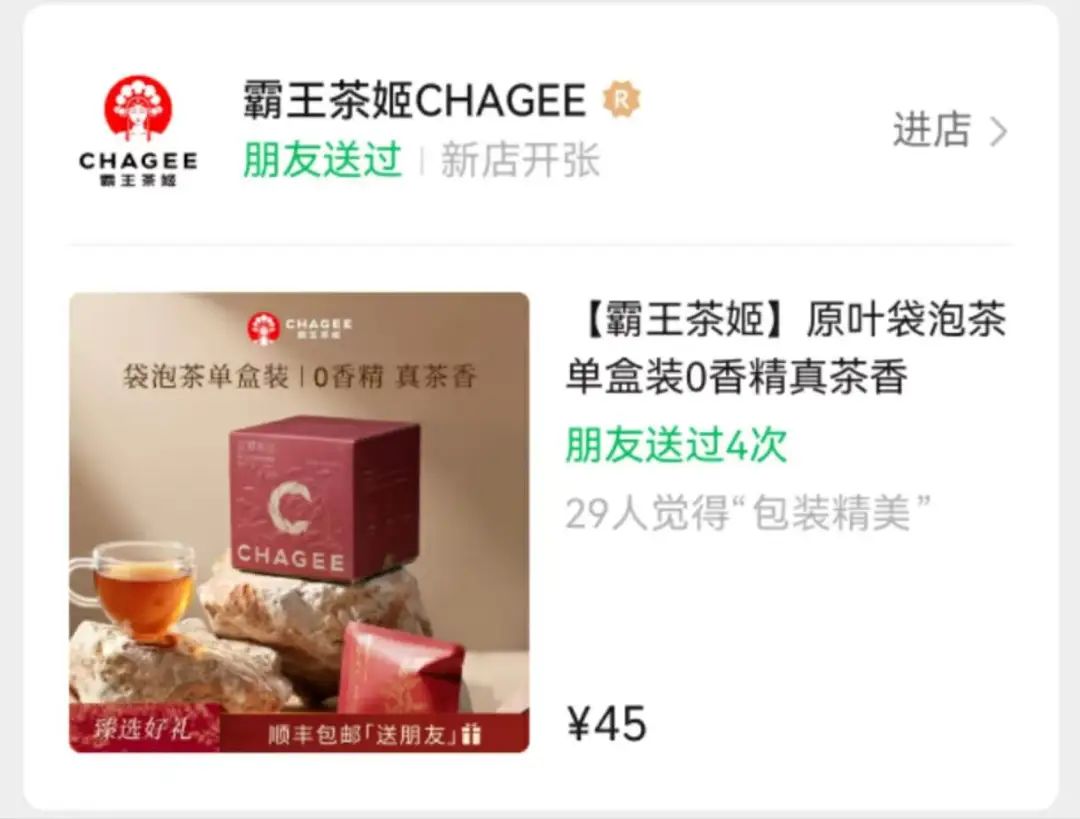This screenshot has width=1080, height=819.
Task: Open the 原叶袋泡茶 product image
Action: (299, 521)
